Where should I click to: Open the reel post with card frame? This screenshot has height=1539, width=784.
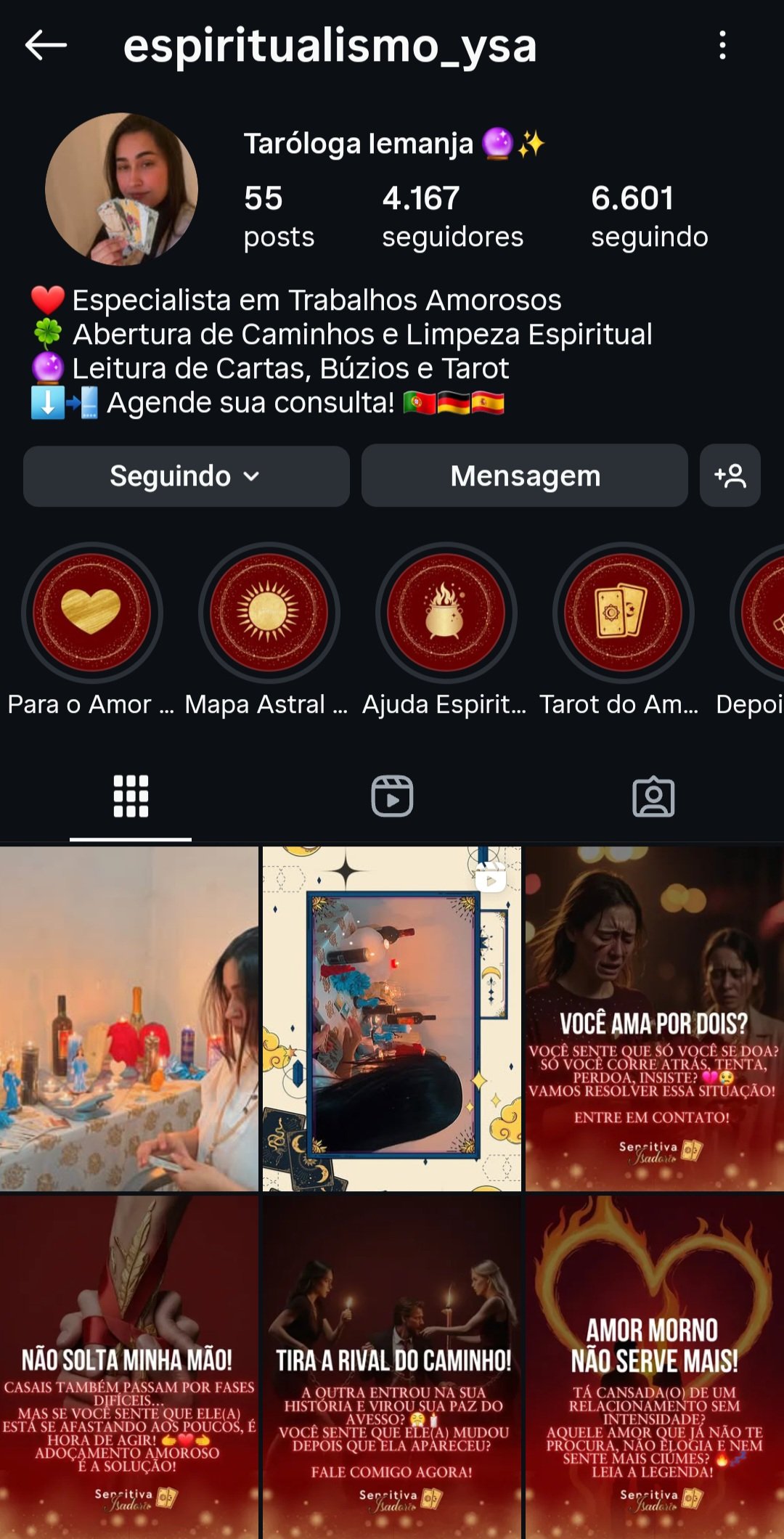click(x=392, y=1018)
